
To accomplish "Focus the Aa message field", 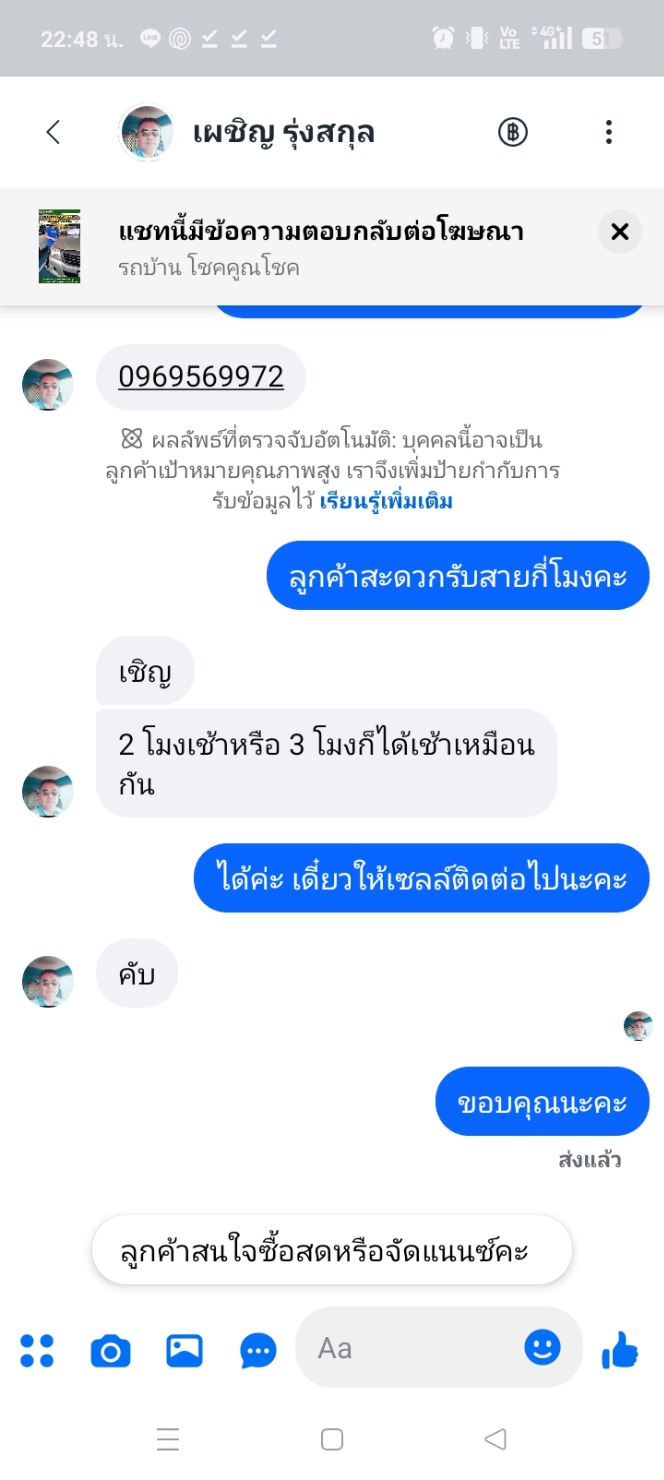I will pyautogui.click(x=410, y=1349).
